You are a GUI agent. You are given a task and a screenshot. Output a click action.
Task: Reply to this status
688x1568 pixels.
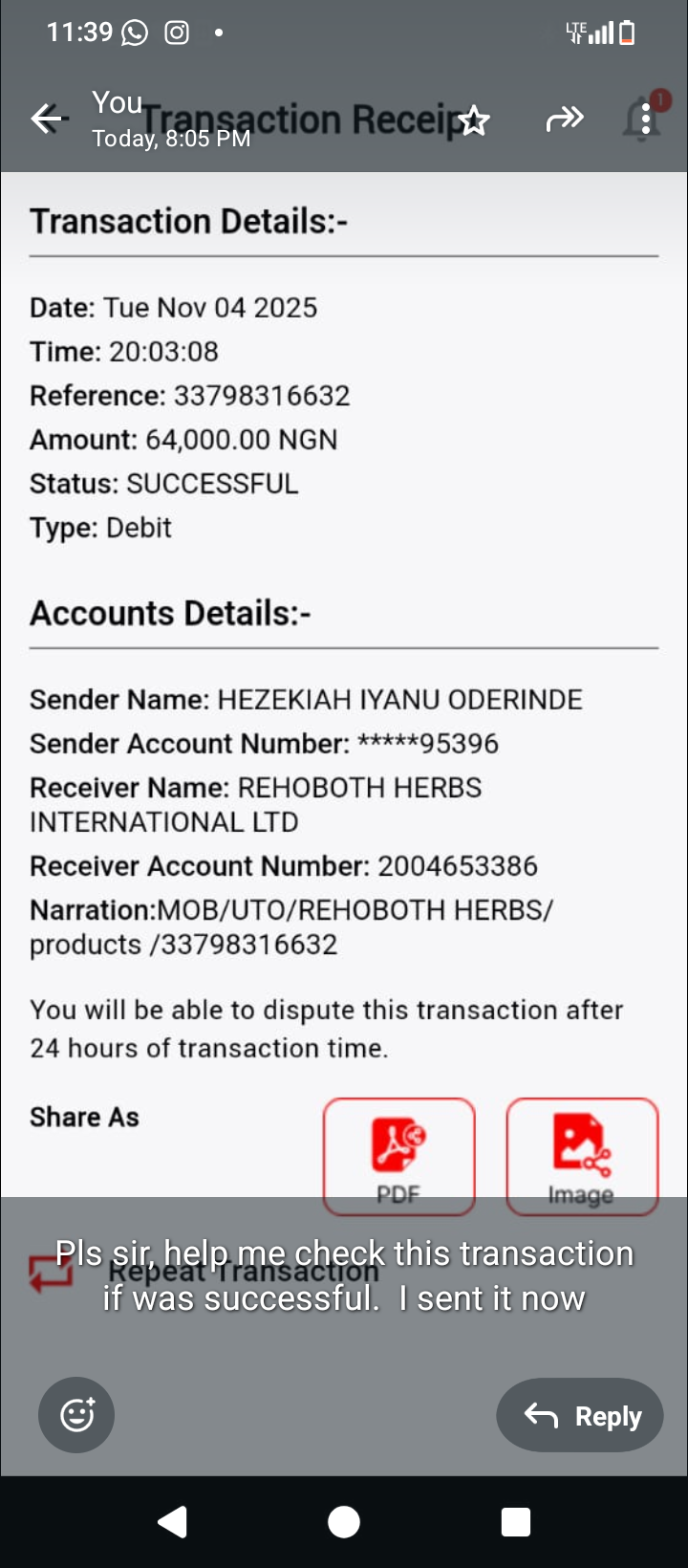tap(580, 1415)
